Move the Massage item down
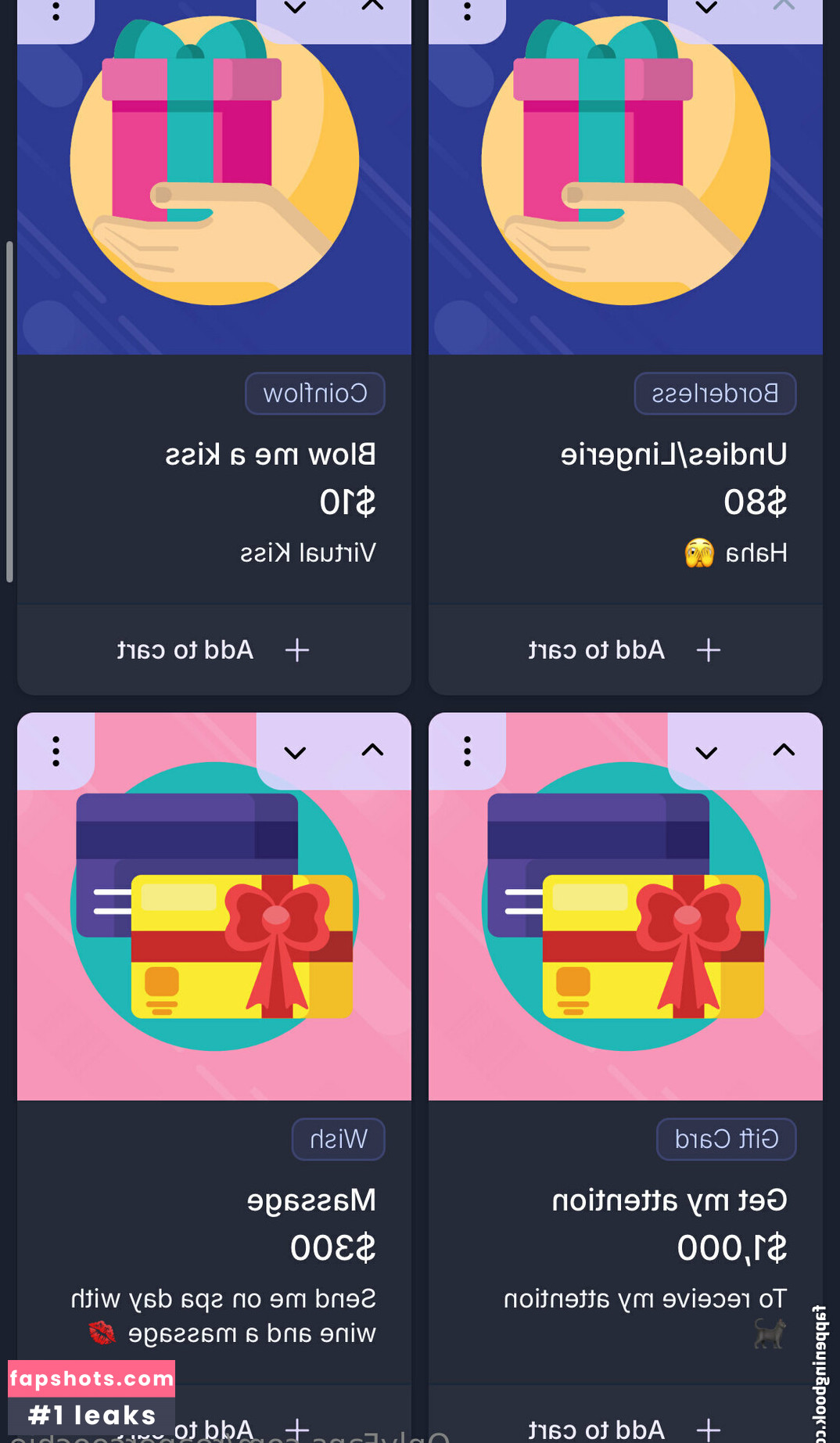The width and height of the screenshot is (840, 1443). pyautogui.click(x=295, y=752)
